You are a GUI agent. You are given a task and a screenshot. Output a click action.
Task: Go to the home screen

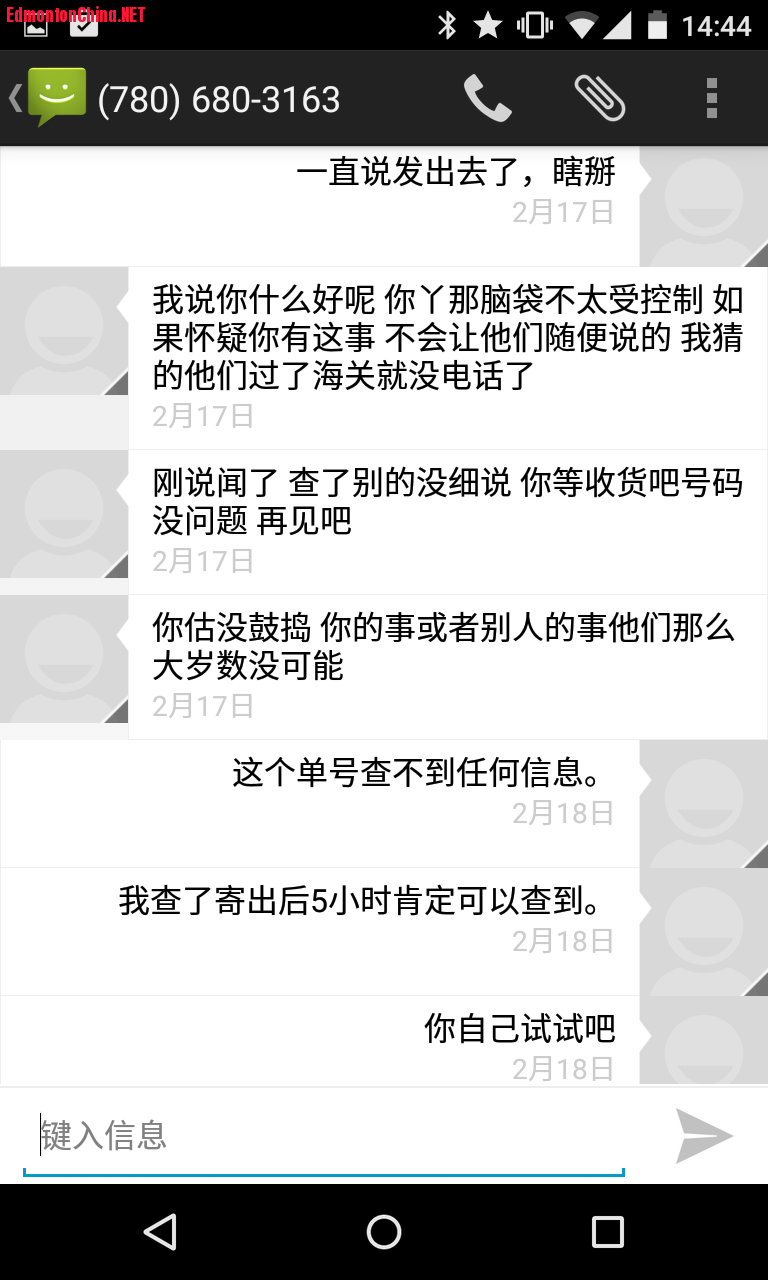pyautogui.click(x=384, y=1232)
